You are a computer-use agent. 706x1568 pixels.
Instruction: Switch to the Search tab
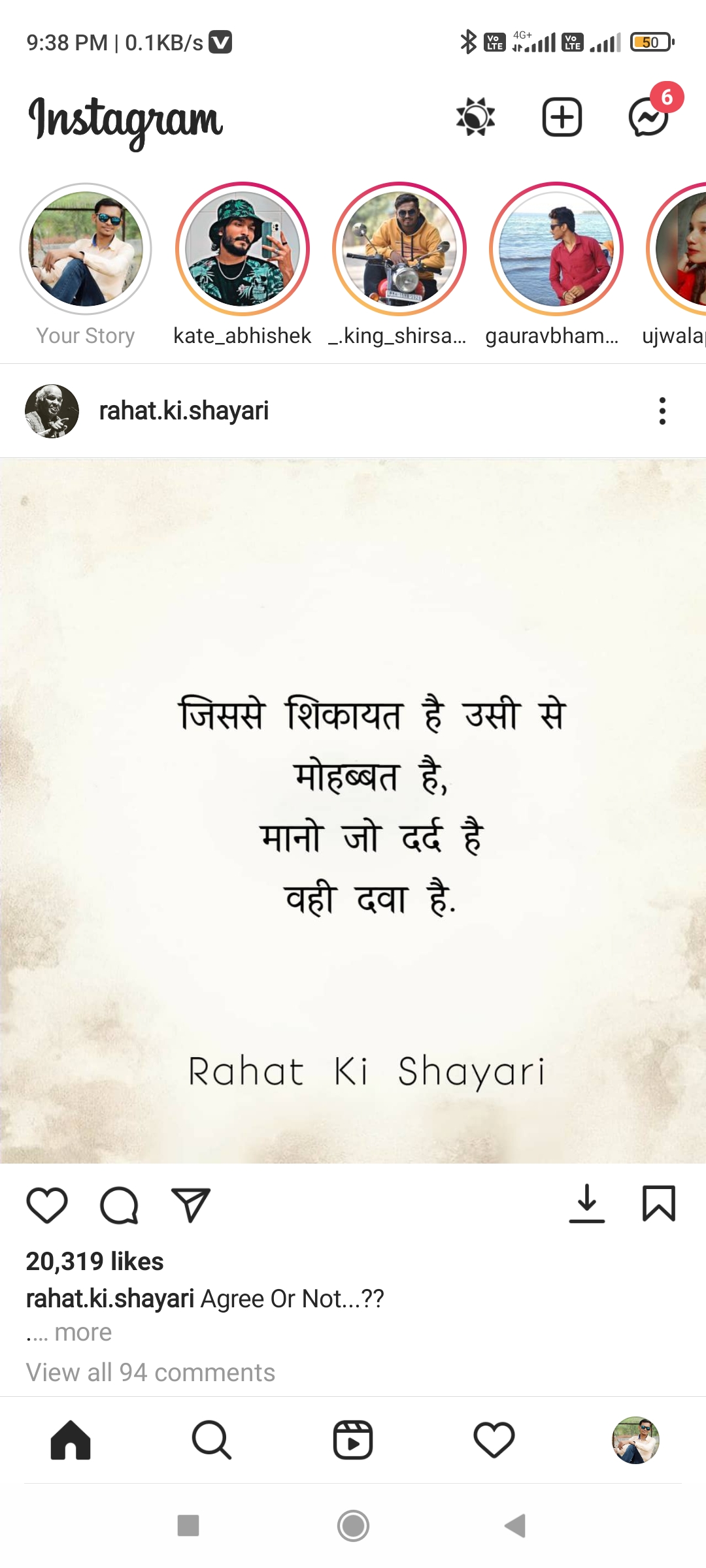tap(212, 1440)
